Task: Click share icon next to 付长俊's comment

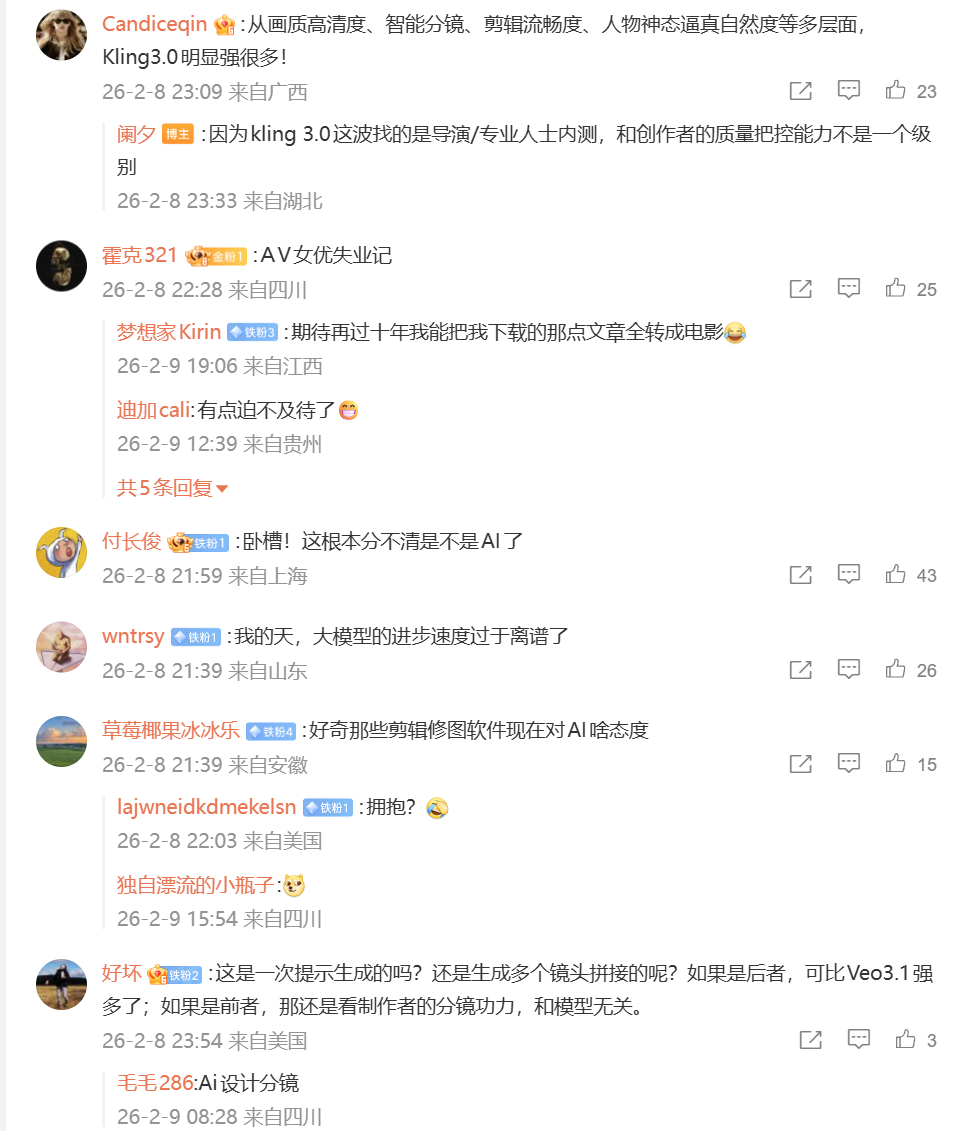Action: pos(800,571)
